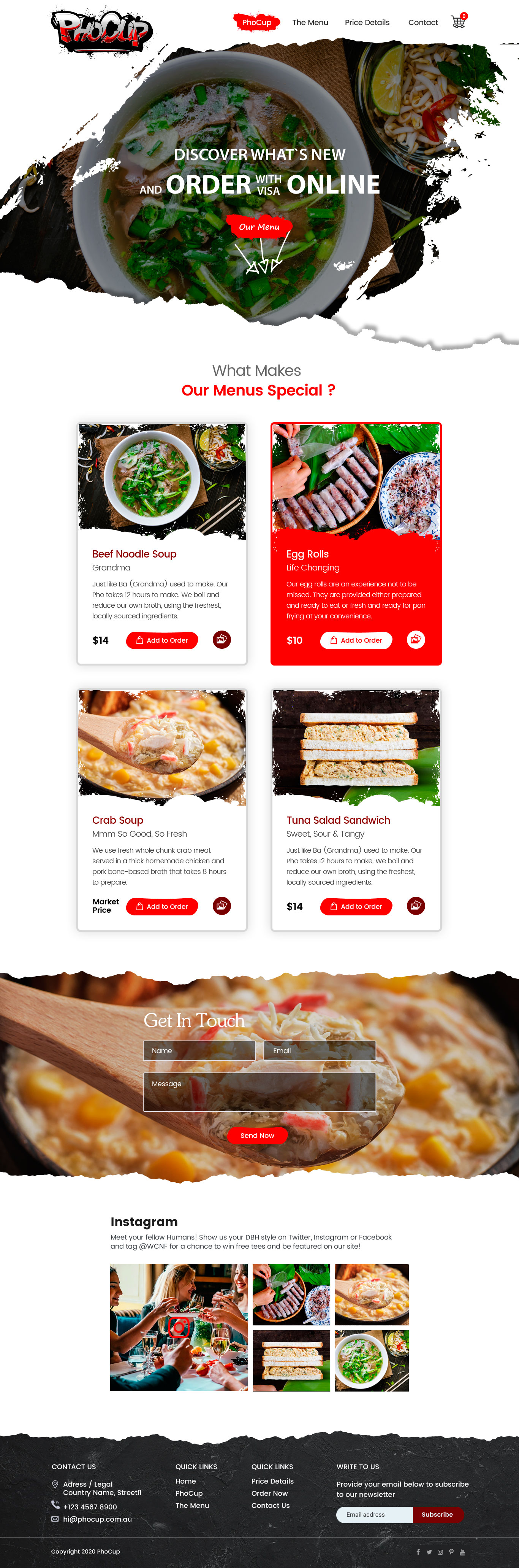Add Egg Rolls to order
The height and width of the screenshot is (1568, 519).
pyautogui.click(x=356, y=640)
